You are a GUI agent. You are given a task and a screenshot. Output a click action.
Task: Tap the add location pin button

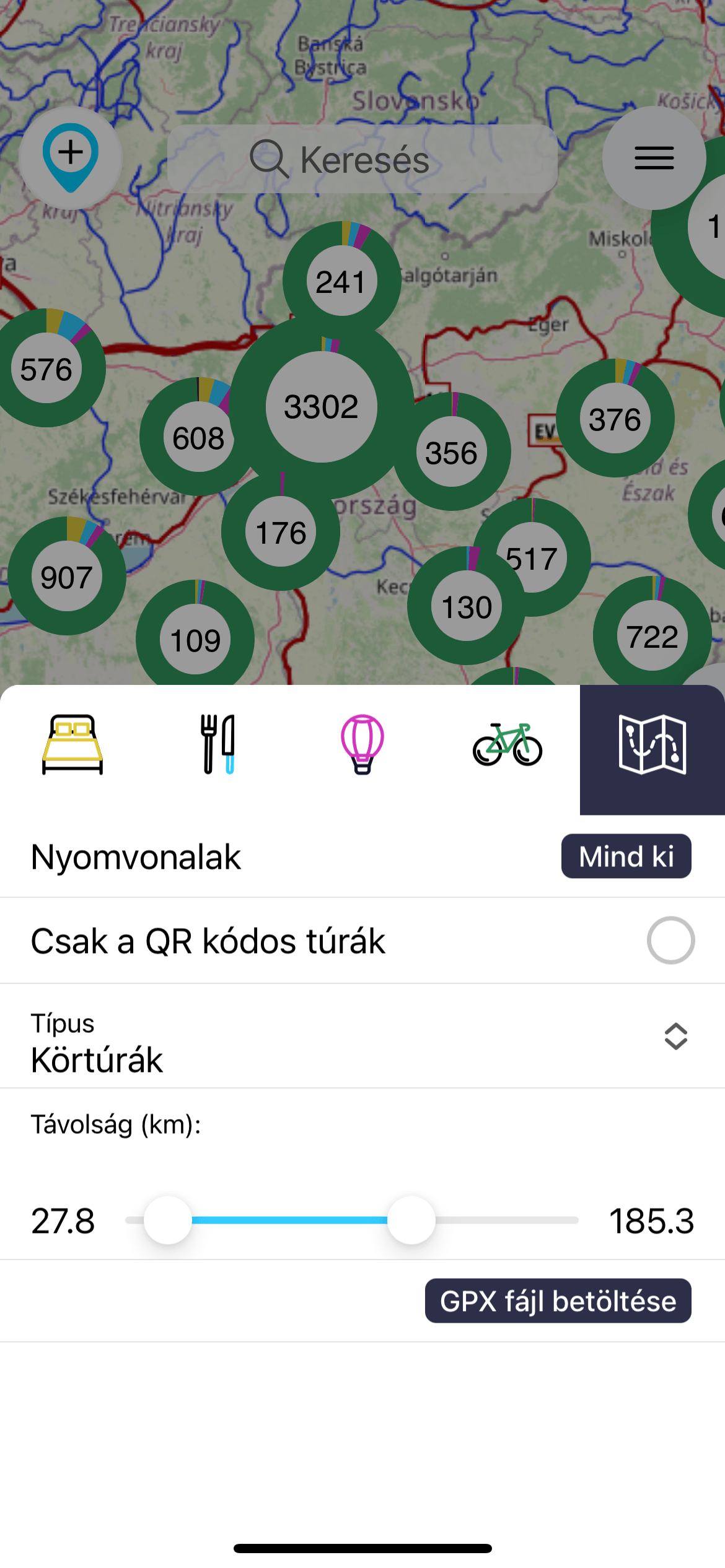(71, 158)
